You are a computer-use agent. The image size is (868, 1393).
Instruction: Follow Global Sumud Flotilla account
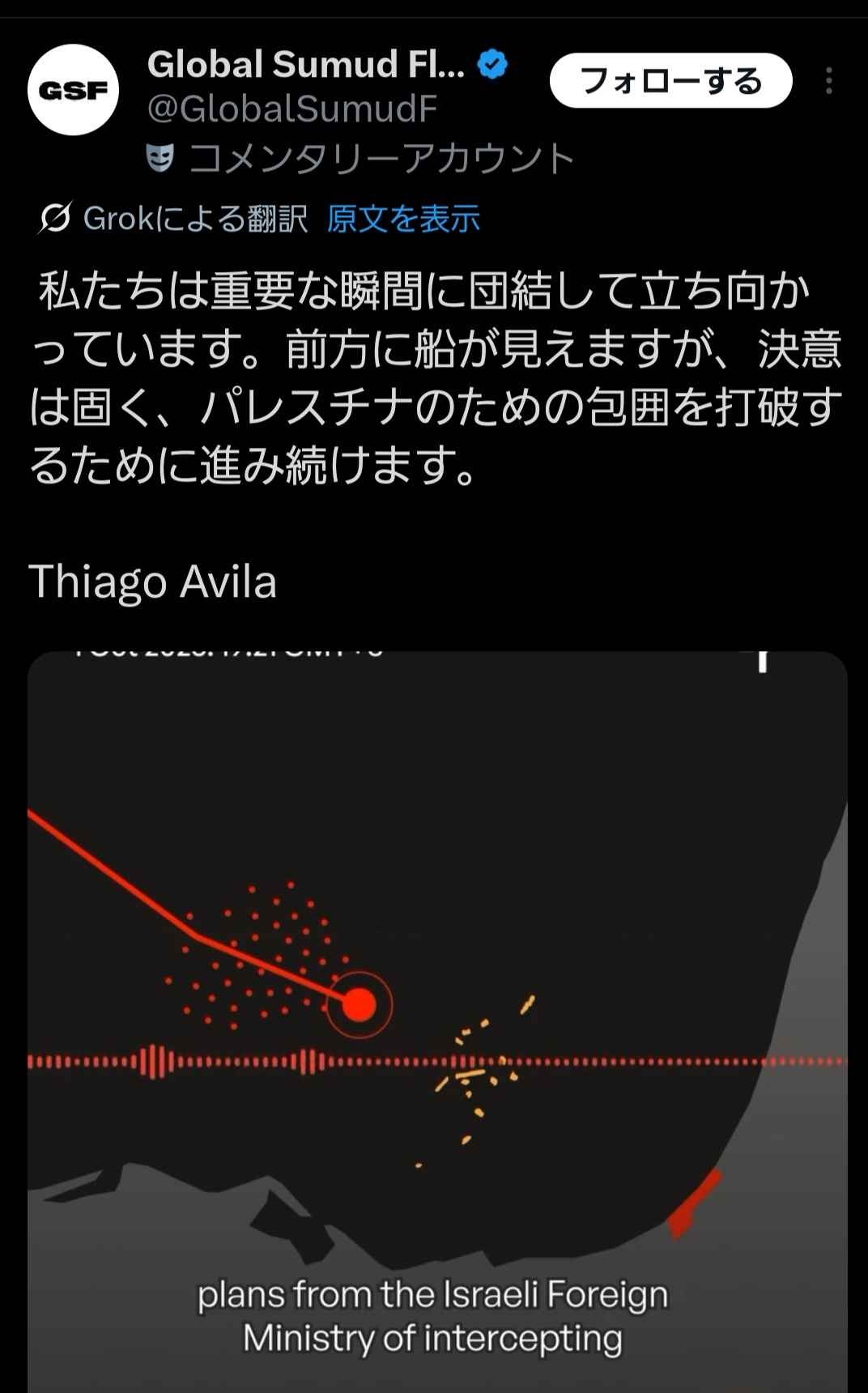click(670, 81)
